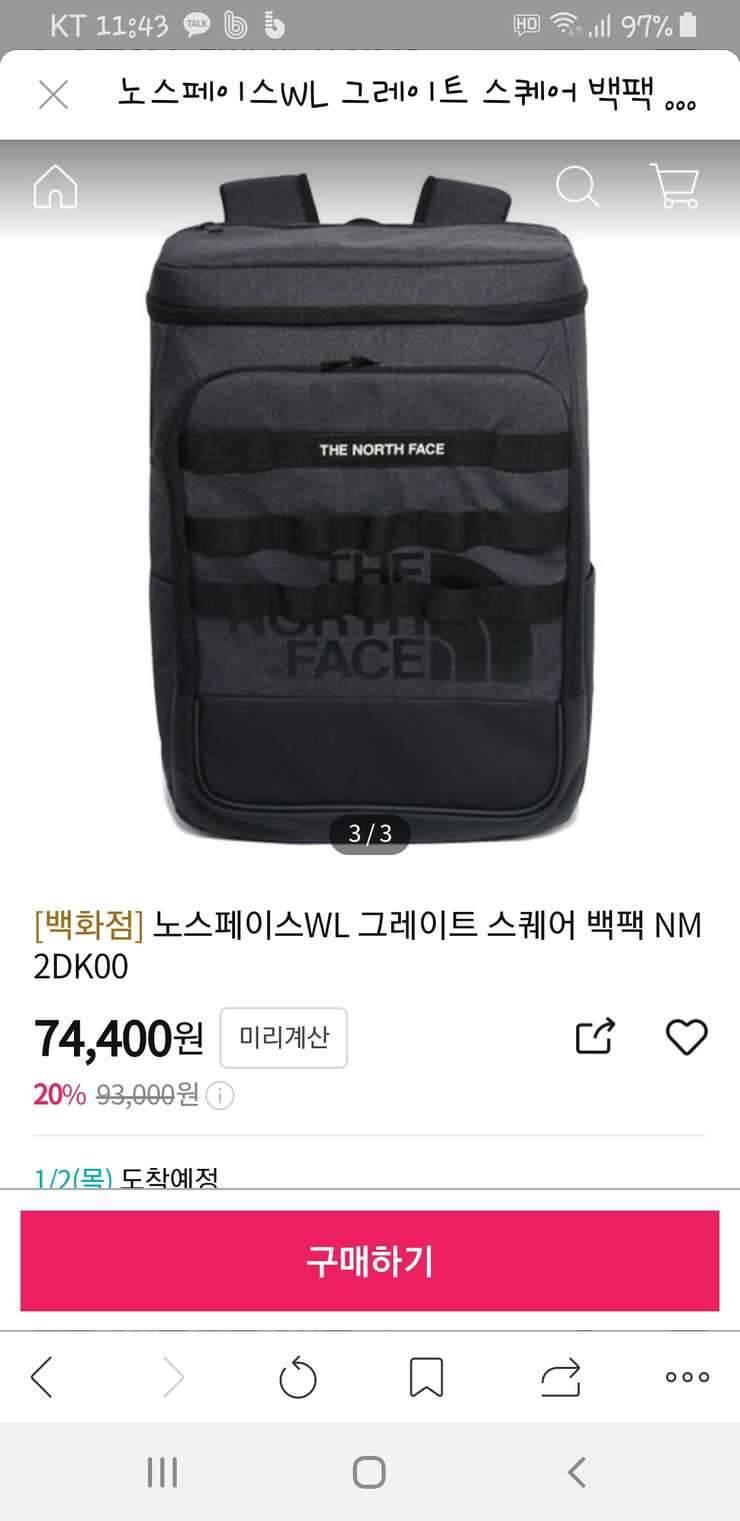The width and height of the screenshot is (740, 1521).
Task: Tap the 구매하기 purchase button
Action: (x=370, y=1261)
